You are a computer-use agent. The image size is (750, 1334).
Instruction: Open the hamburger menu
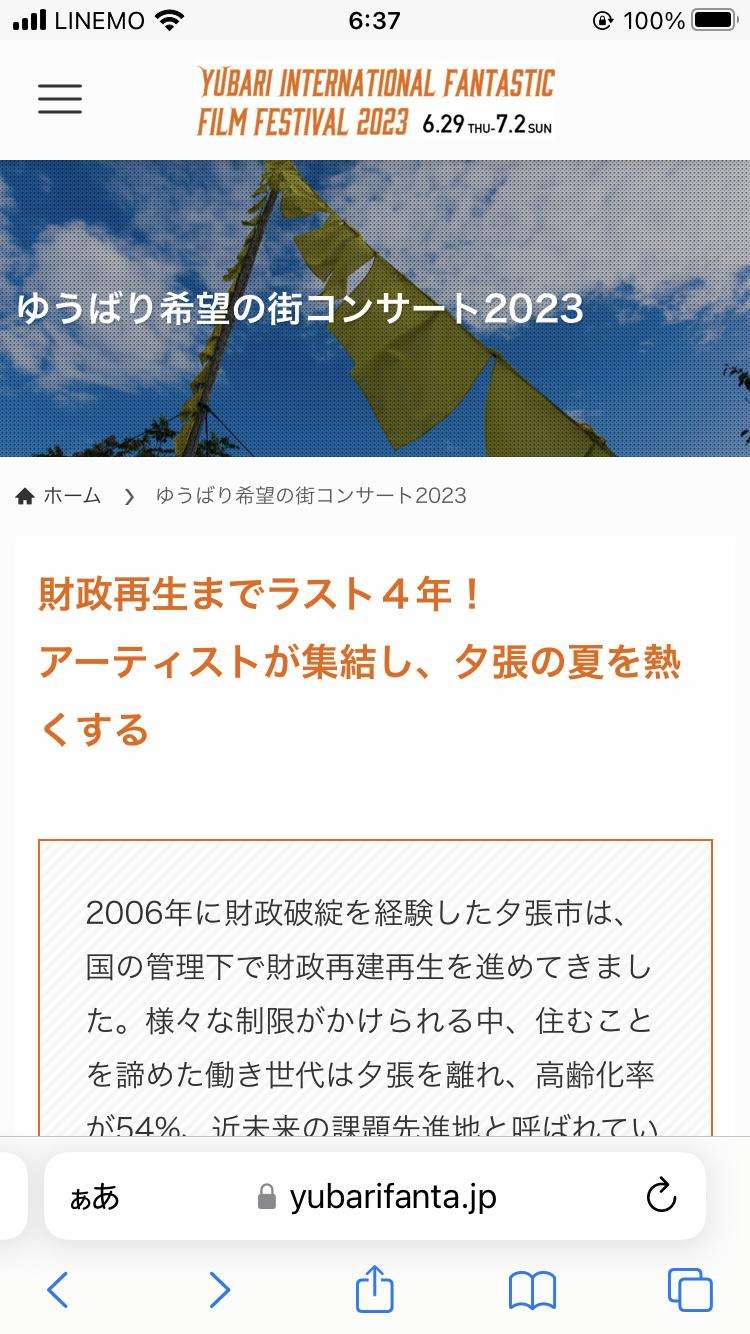pos(60,99)
